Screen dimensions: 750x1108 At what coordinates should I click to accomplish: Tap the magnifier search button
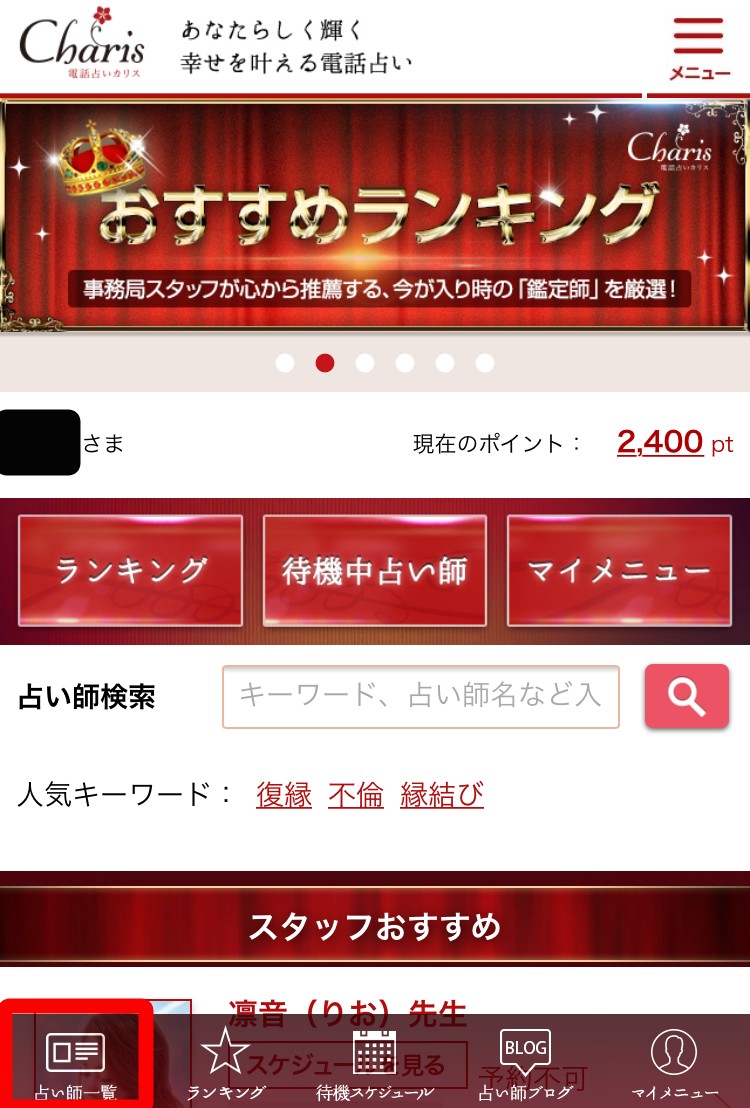[686, 696]
